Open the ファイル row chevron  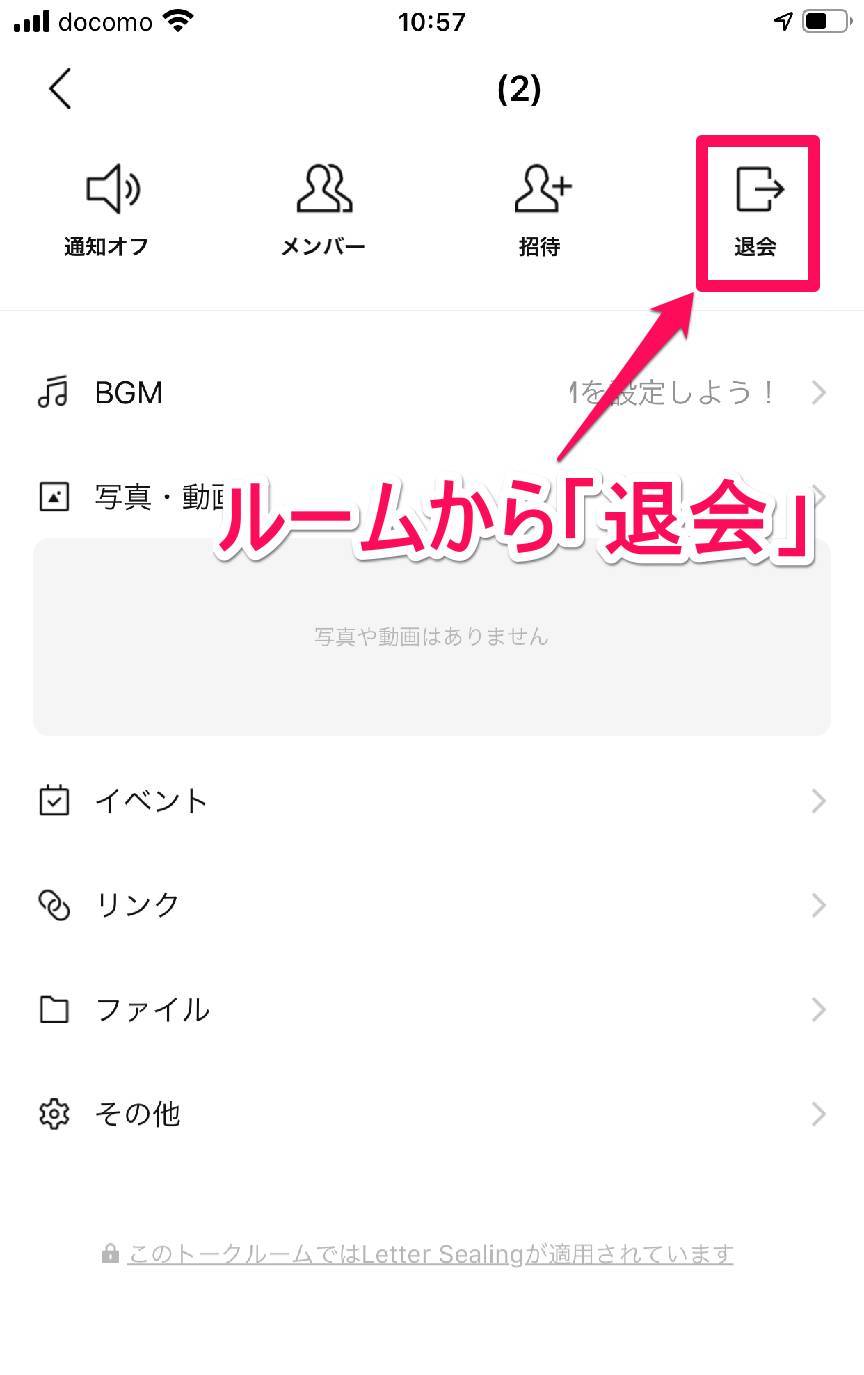[x=820, y=1009]
